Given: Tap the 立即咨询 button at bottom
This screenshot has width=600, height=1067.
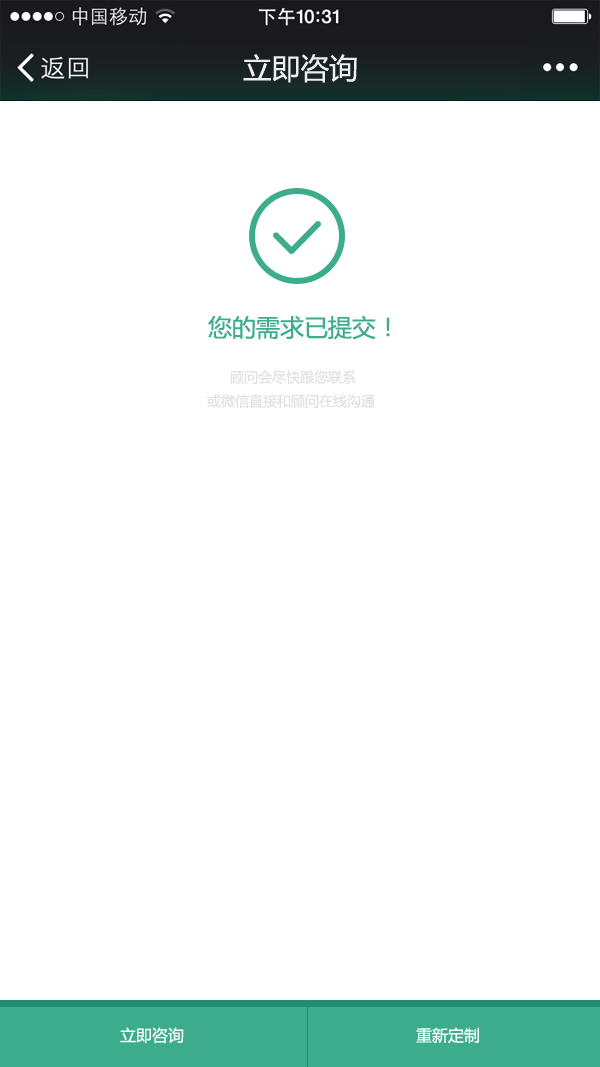Looking at the screenshot, I should [153, 1036].
